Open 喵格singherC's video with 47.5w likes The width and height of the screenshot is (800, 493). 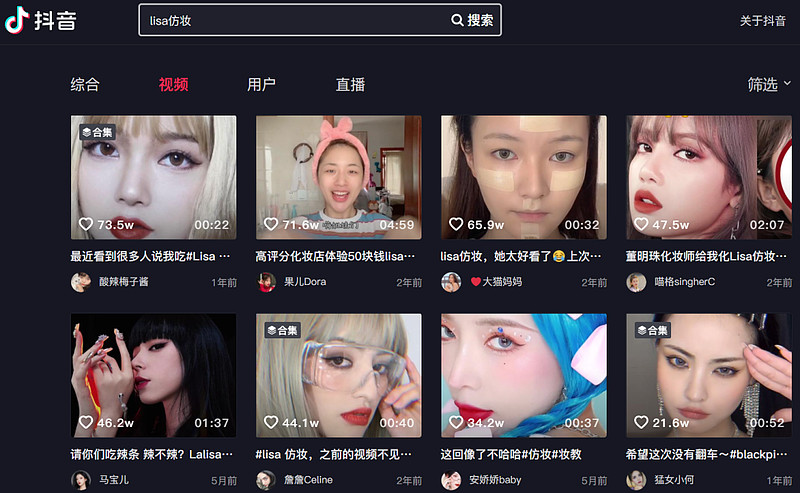(708, 177)
